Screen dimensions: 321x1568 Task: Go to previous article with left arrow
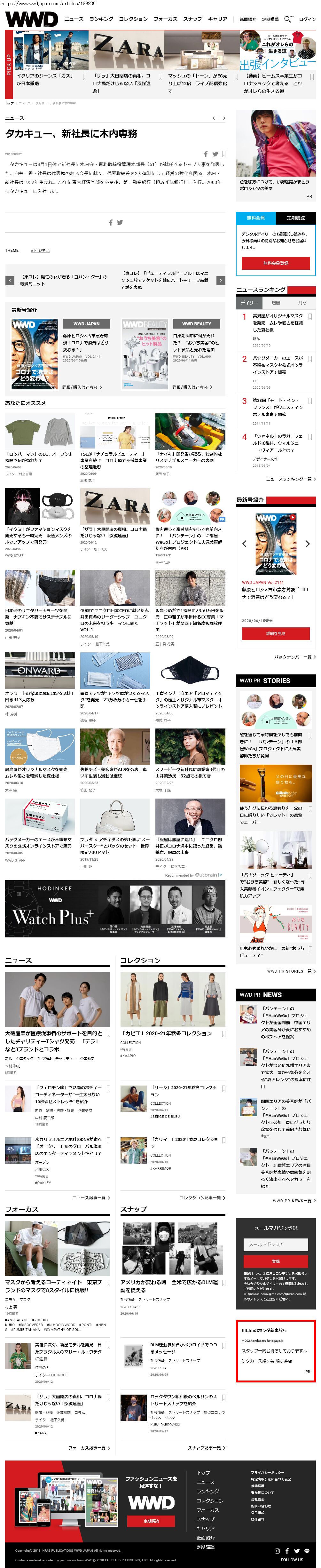click(10, 281)
